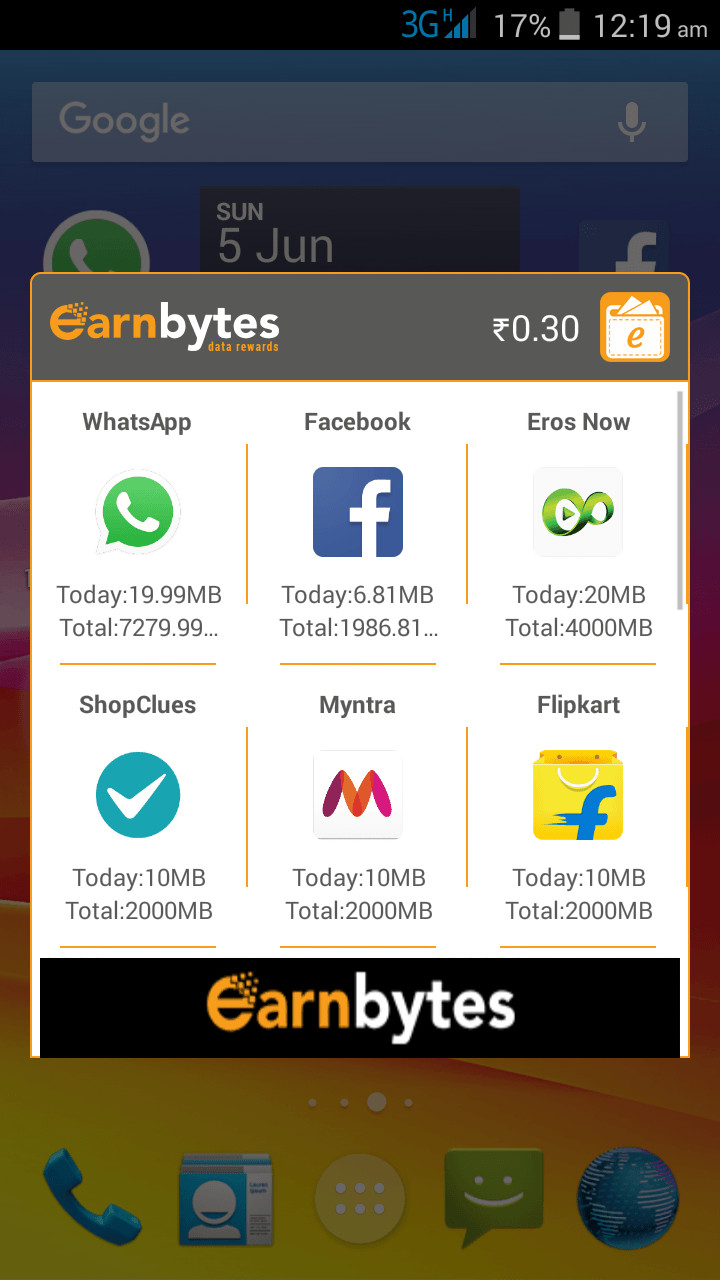Open the Earnbytes wallet icon

point(634,327)
